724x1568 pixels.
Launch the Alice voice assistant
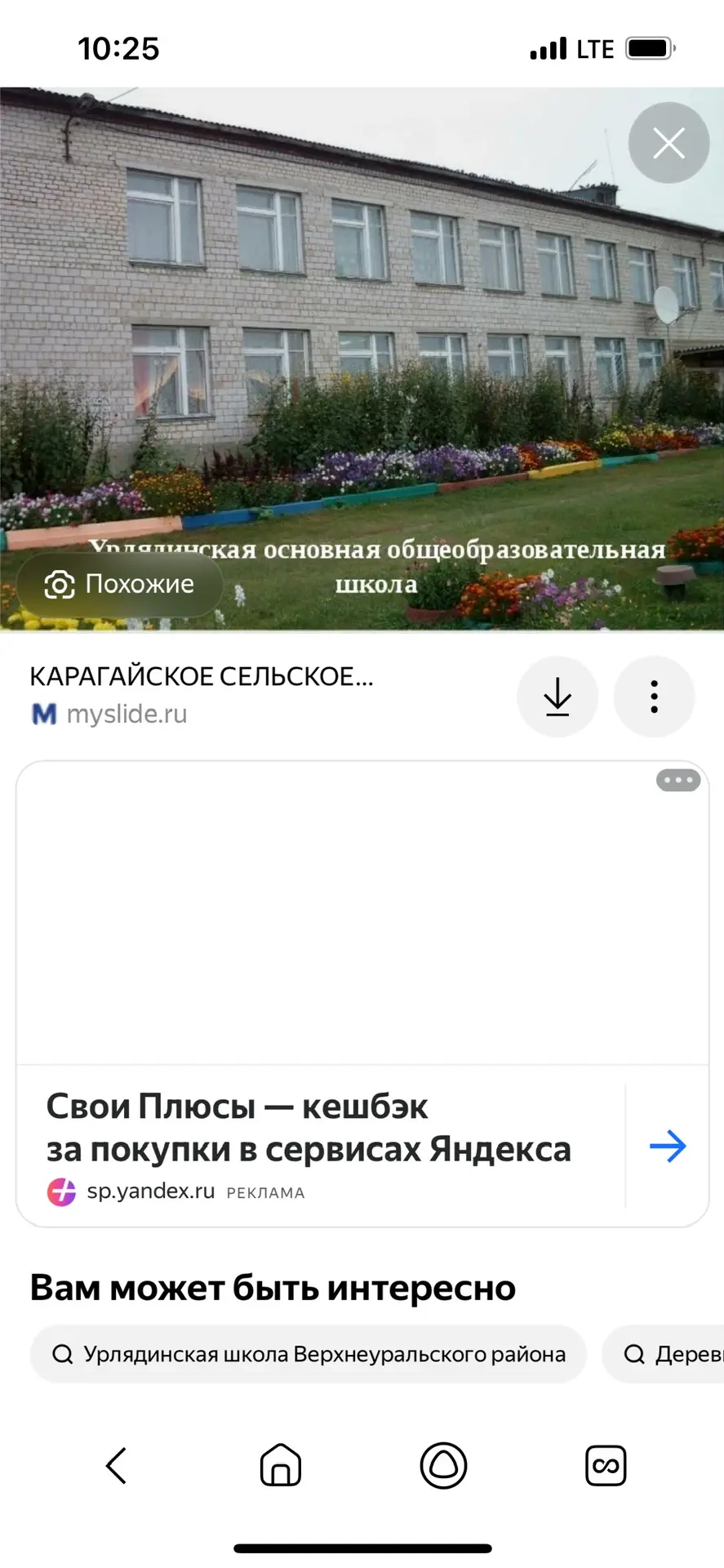(443, 1465)
